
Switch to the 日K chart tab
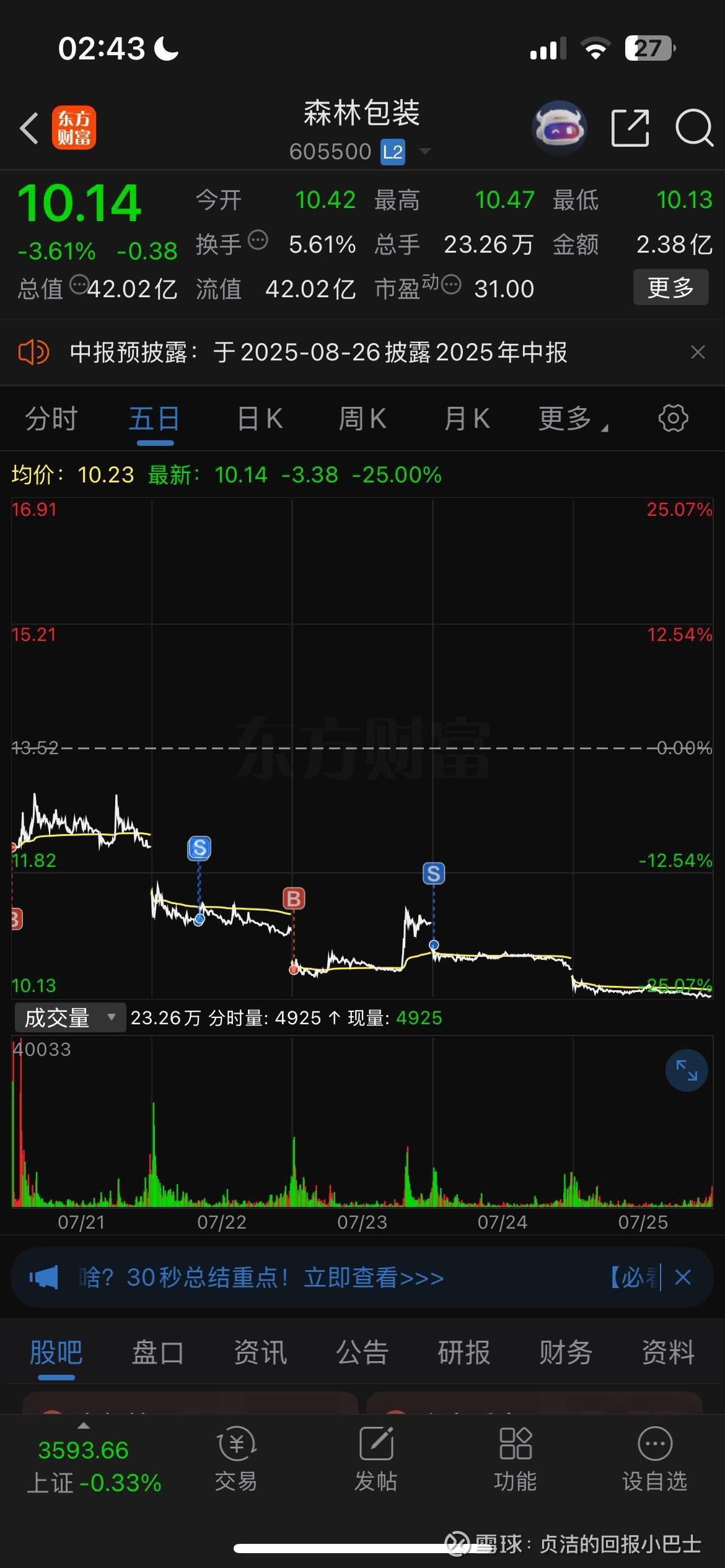point(260,419)
